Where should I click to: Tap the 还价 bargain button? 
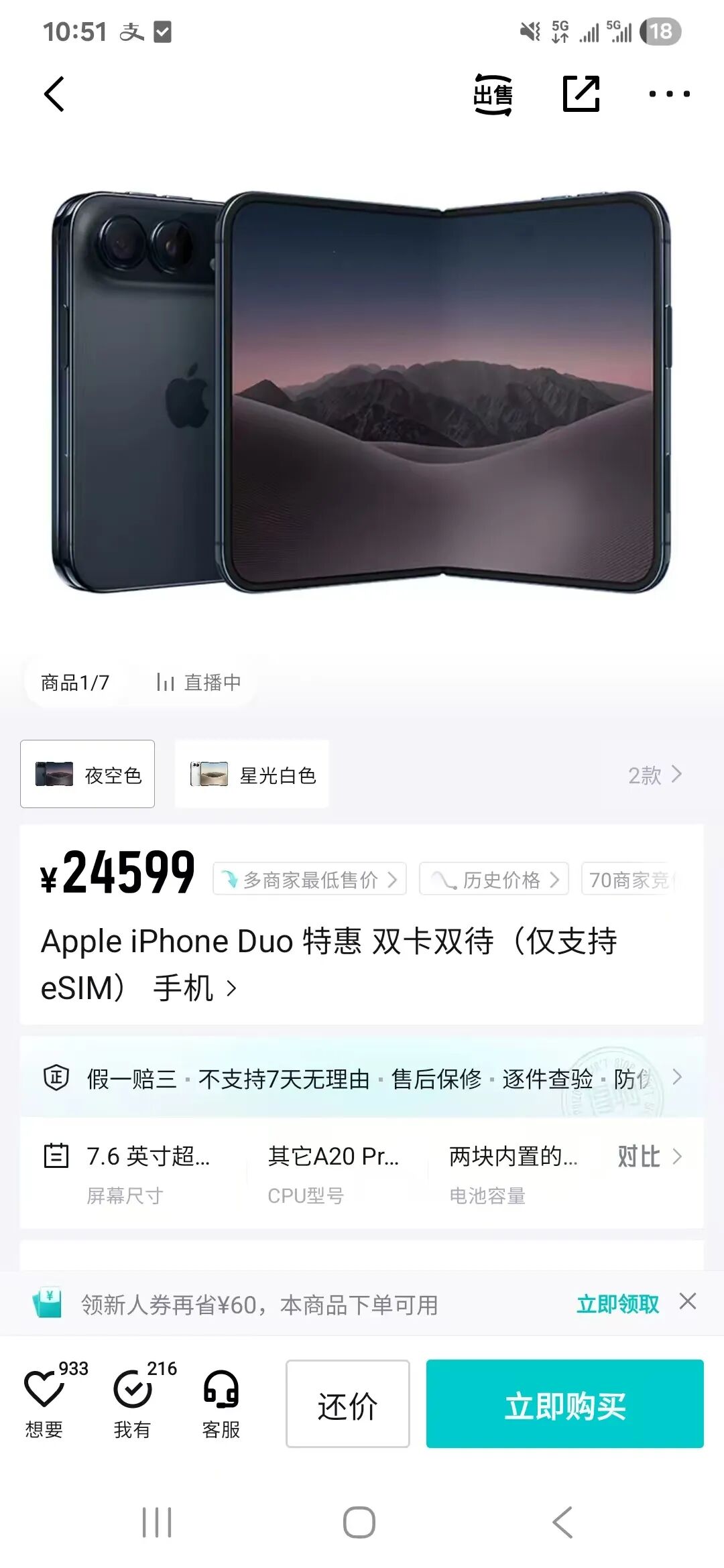(348, 1404)
